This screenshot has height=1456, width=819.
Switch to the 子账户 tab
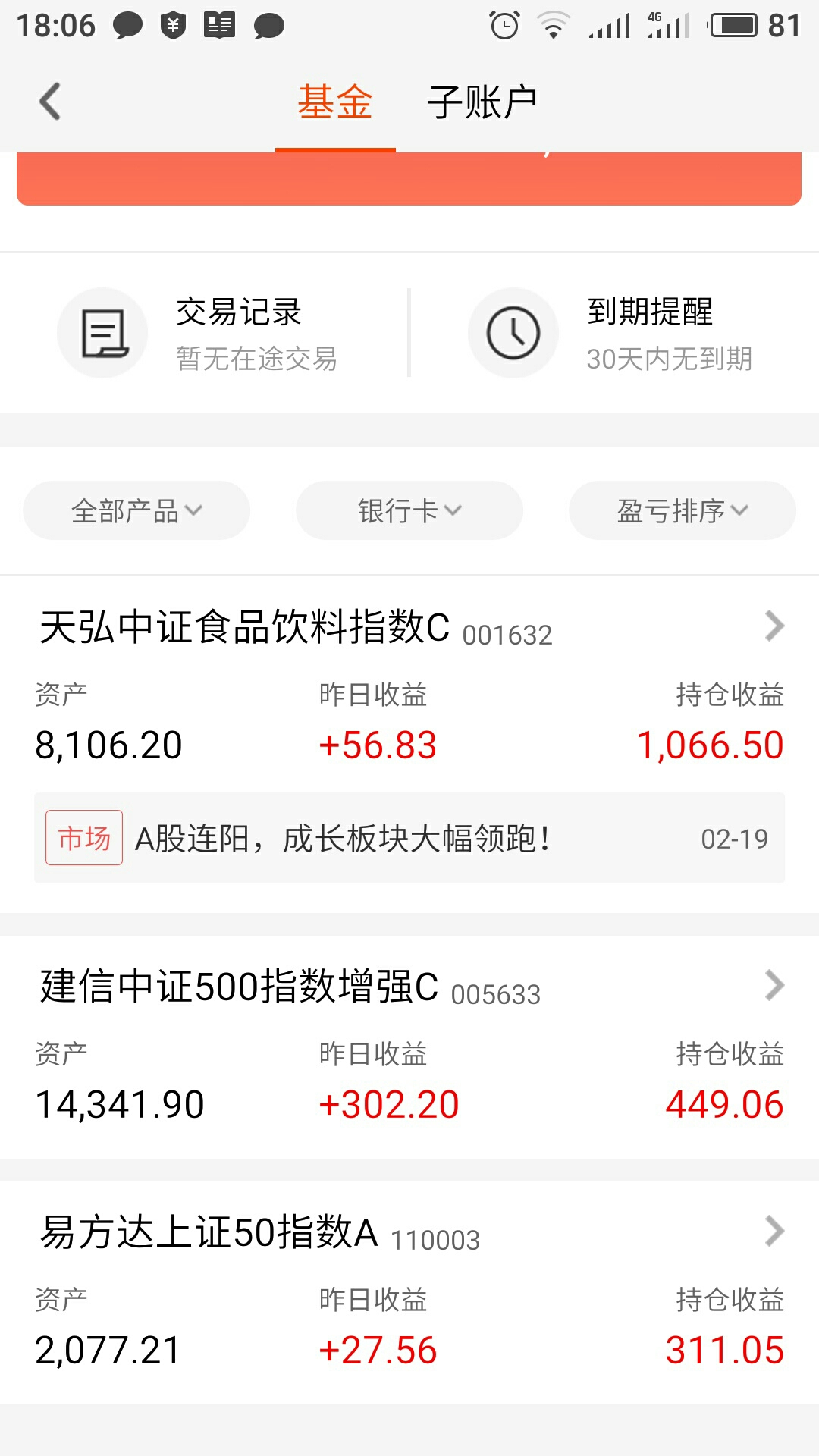482,102
